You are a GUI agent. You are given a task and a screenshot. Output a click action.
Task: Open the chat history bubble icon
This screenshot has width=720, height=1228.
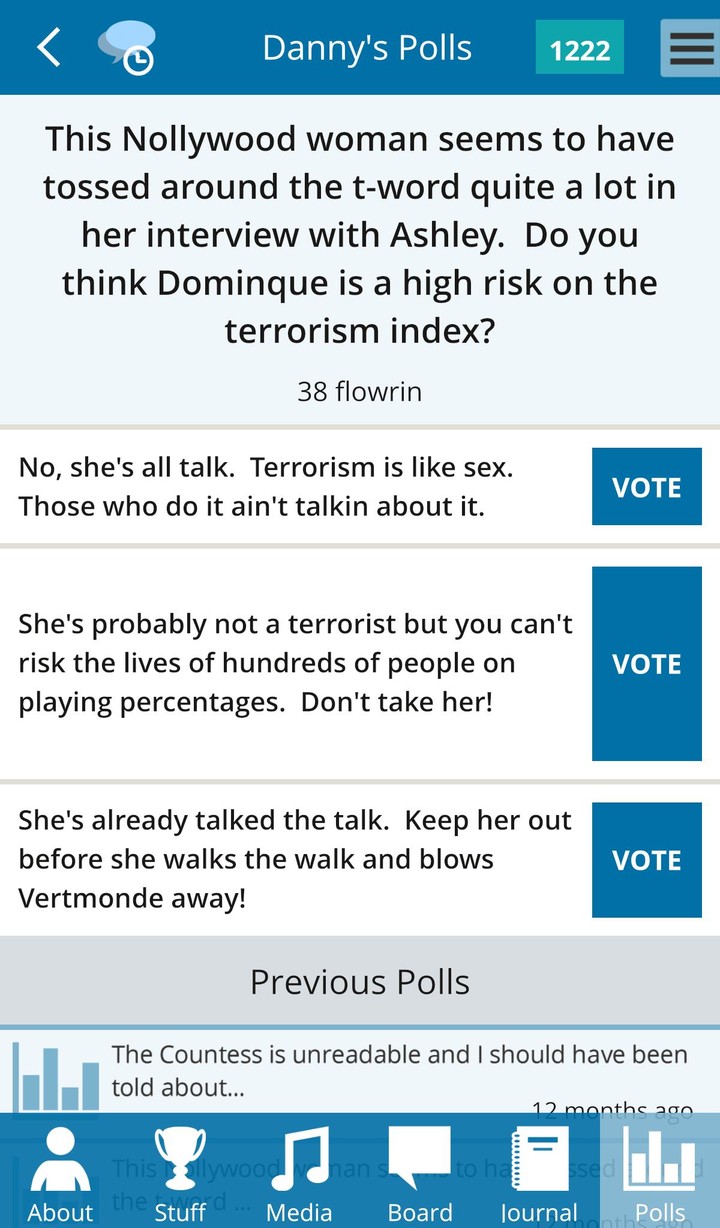click(126, 47)
